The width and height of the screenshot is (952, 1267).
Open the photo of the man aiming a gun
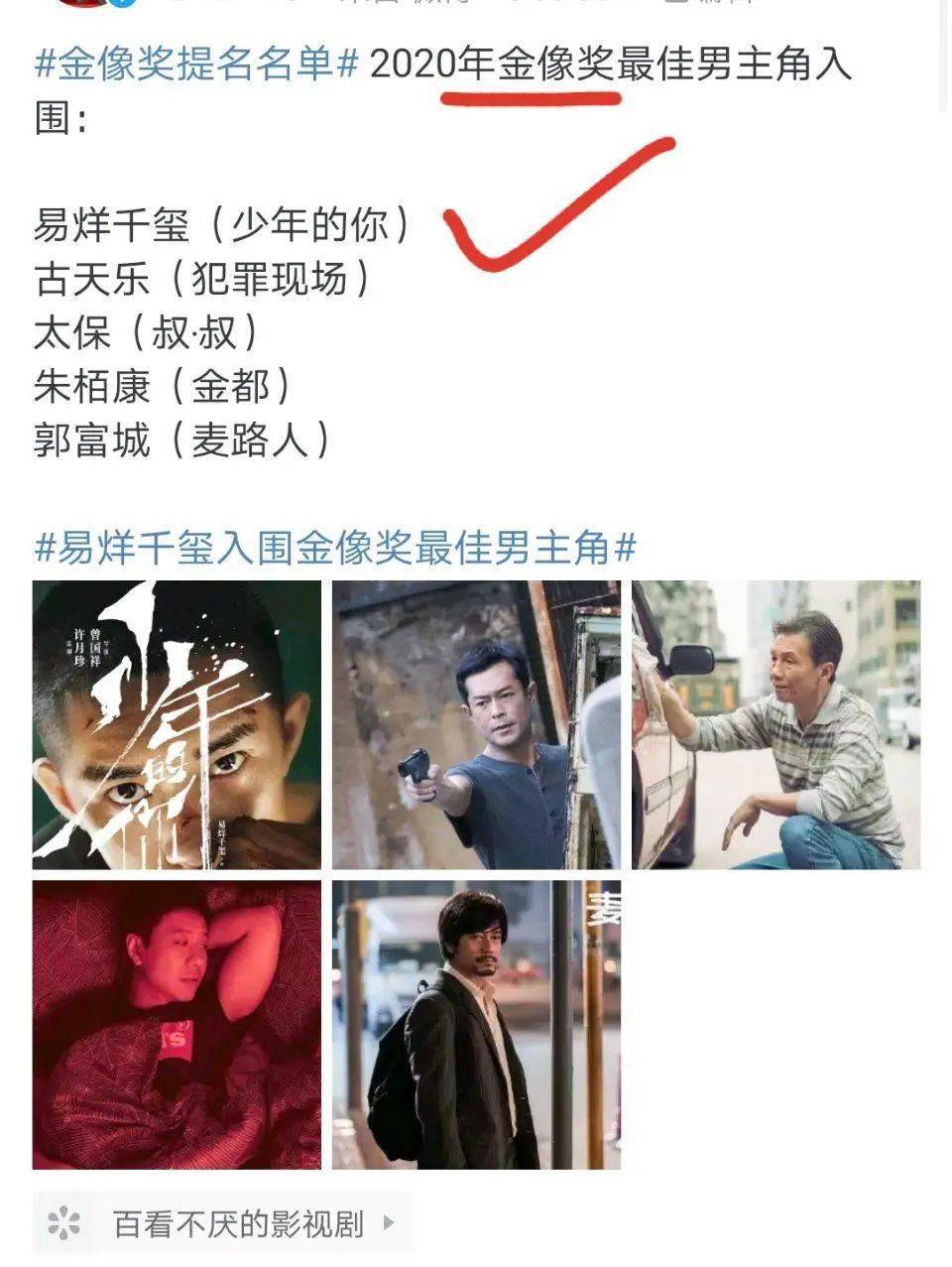point(476,725)
